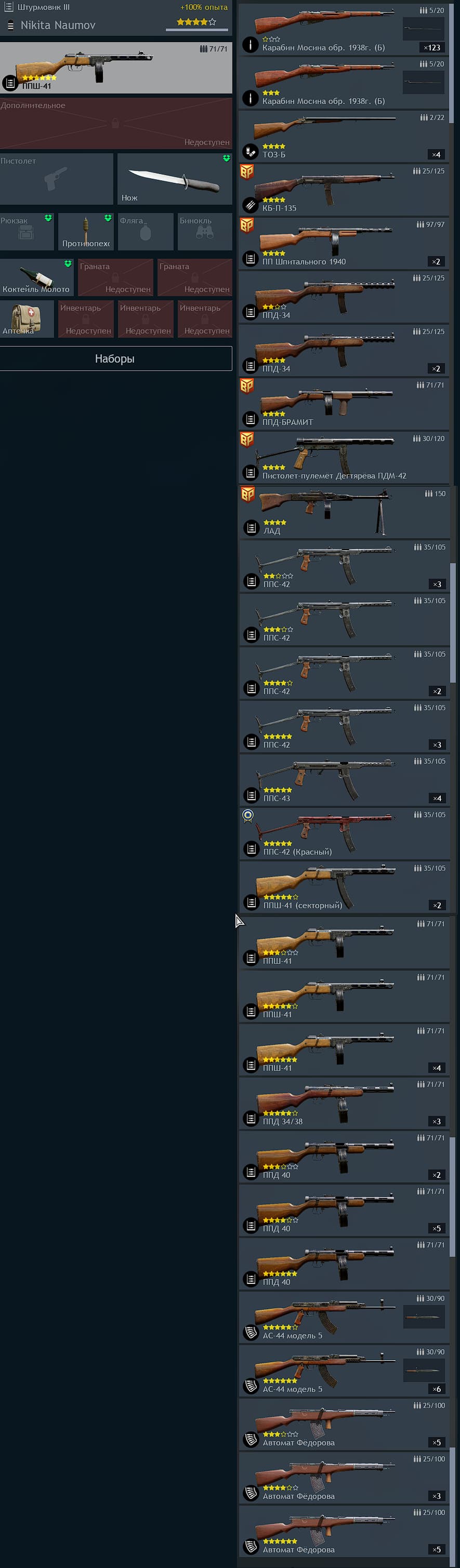Pick ПП Шпитального 1940
The width and height of the screenshot is (460, 1568).
344,243
